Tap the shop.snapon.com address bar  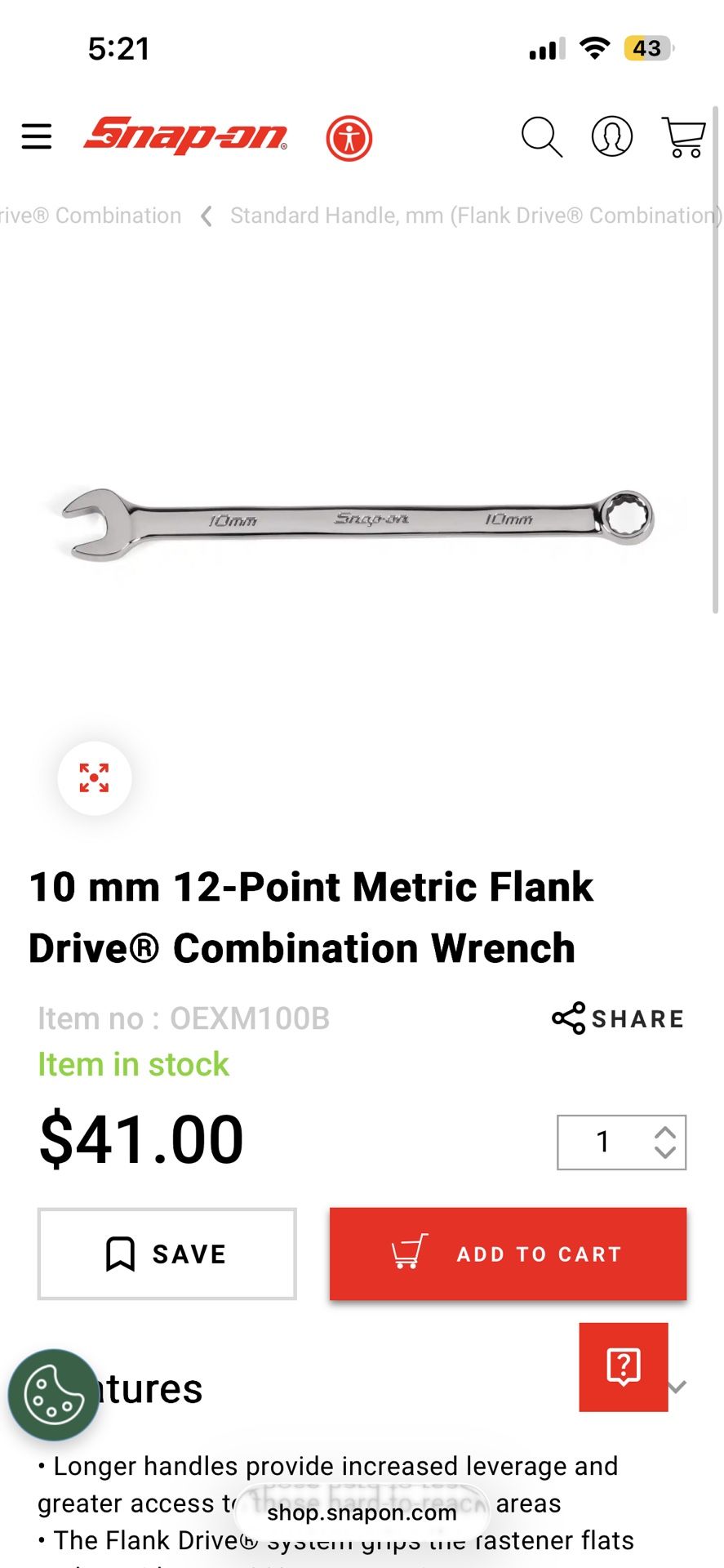362,1512
